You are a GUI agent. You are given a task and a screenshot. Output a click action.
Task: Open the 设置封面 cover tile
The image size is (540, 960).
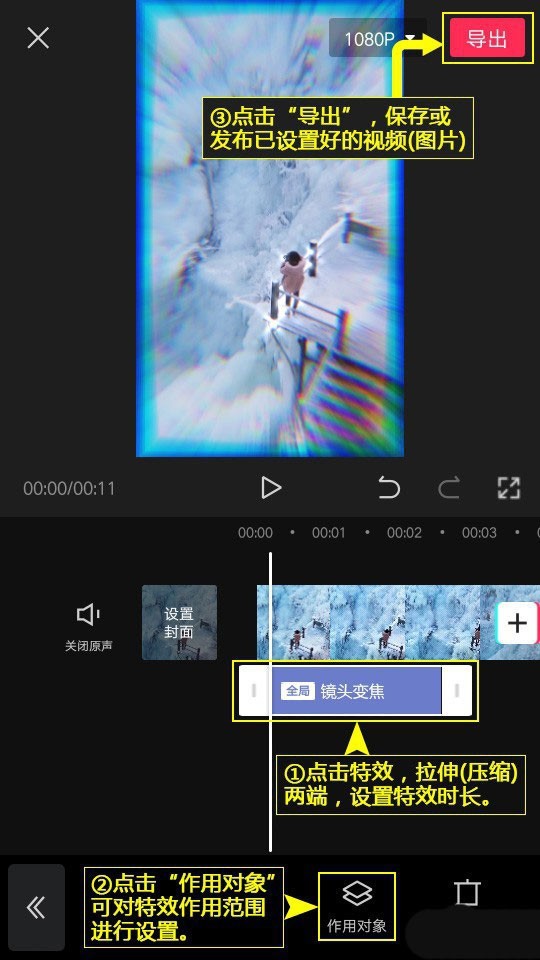(x=179, y=622)
